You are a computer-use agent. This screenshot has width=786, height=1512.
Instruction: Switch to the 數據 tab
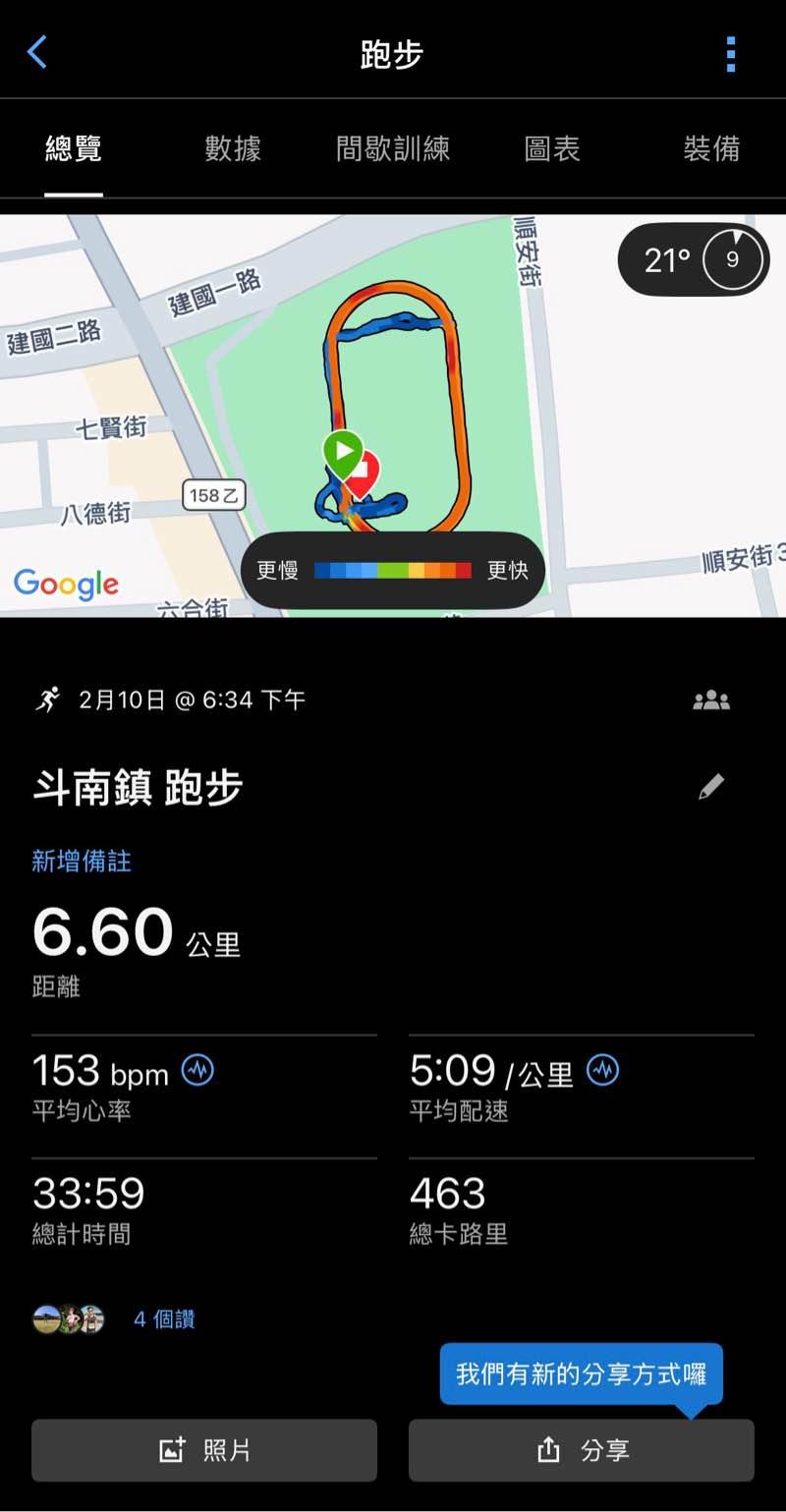(x=233, y=148)
